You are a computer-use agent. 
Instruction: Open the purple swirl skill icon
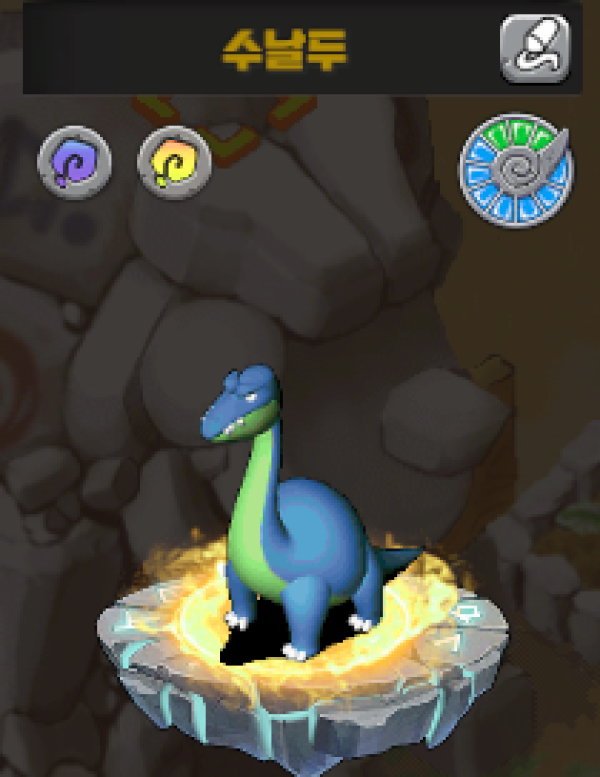pos(74,162)
